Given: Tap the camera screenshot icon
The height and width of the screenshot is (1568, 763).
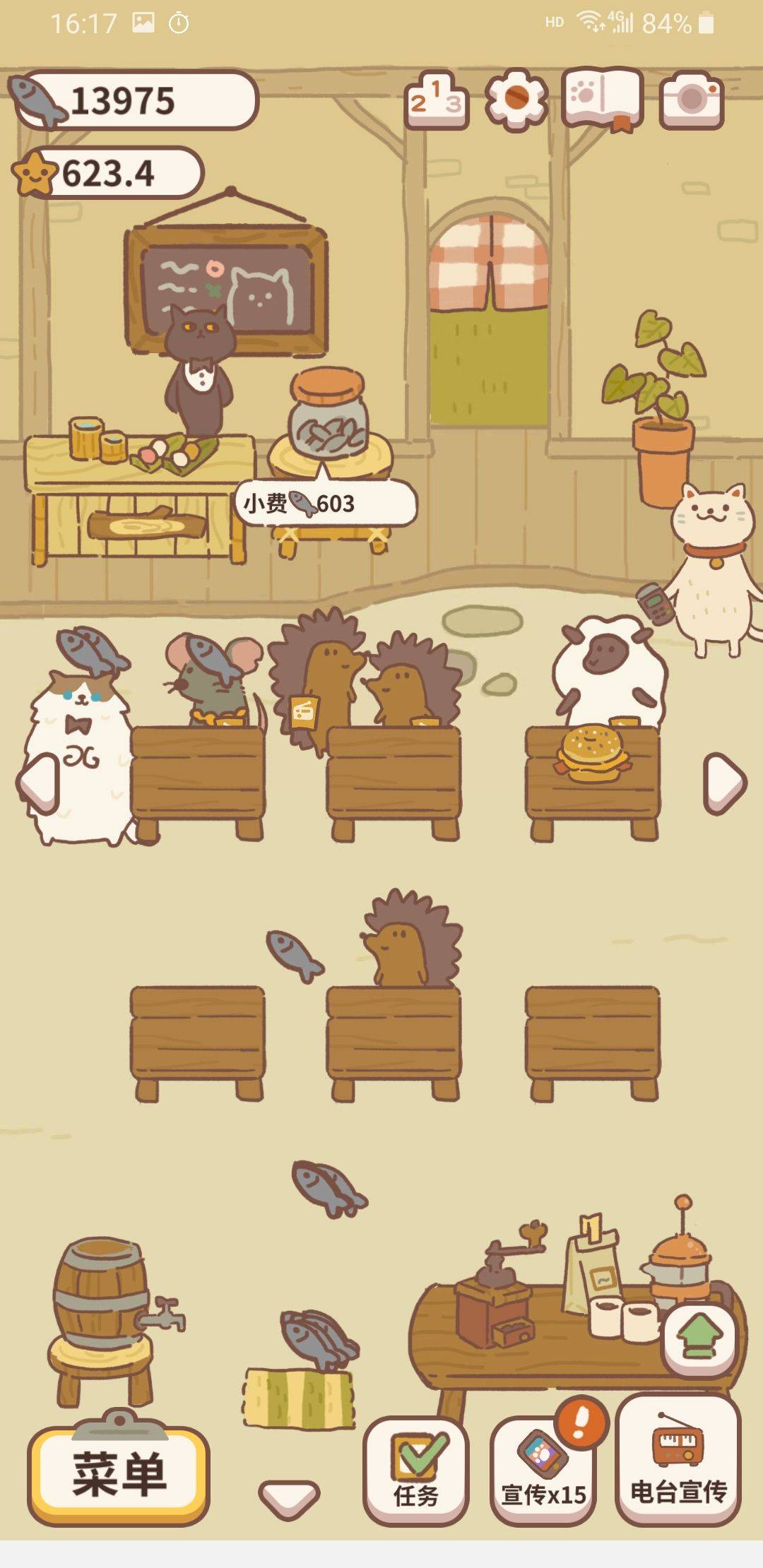Looking at the screenshot, I should click(692, 100).
